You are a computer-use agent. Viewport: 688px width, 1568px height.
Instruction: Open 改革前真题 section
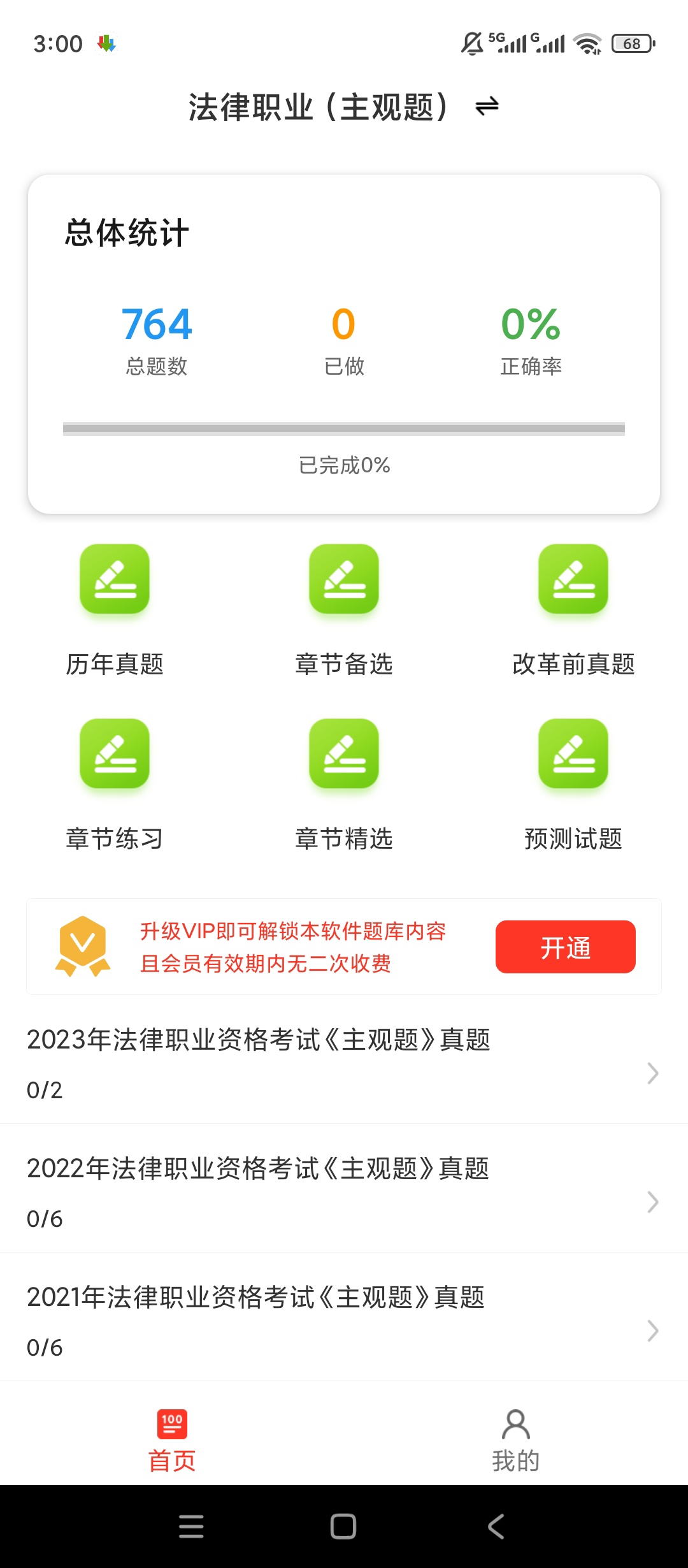[573, 610]
